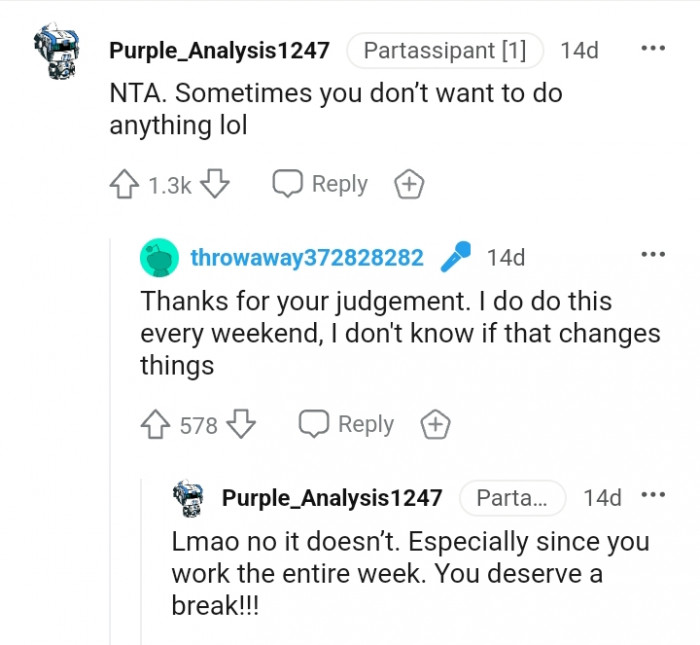The width and height of the screenshot is (700, 645).
Task: Tap the Partassipant [1] flair
Action: (x=444, y=50)
